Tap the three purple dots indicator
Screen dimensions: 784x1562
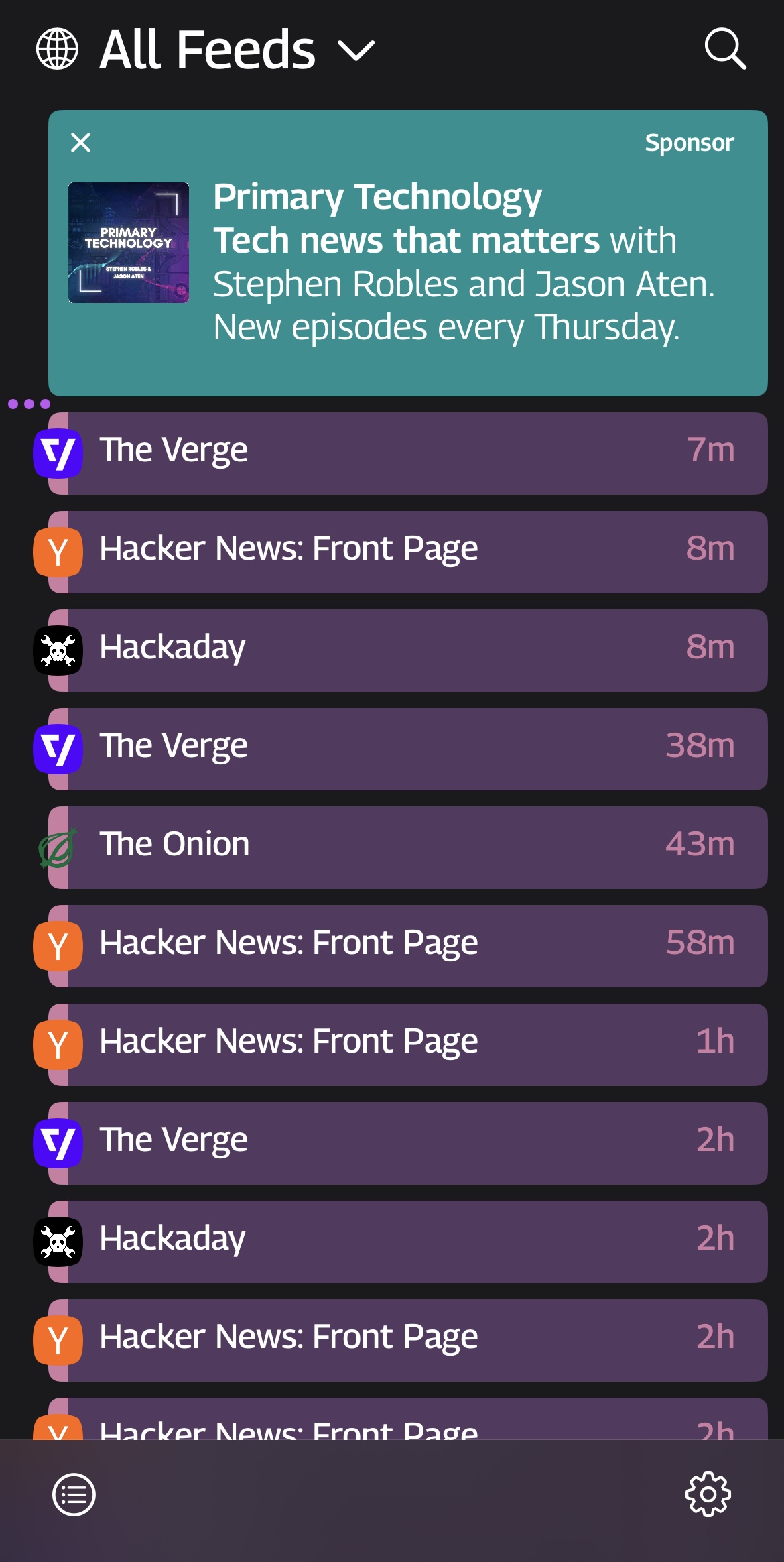29,404
